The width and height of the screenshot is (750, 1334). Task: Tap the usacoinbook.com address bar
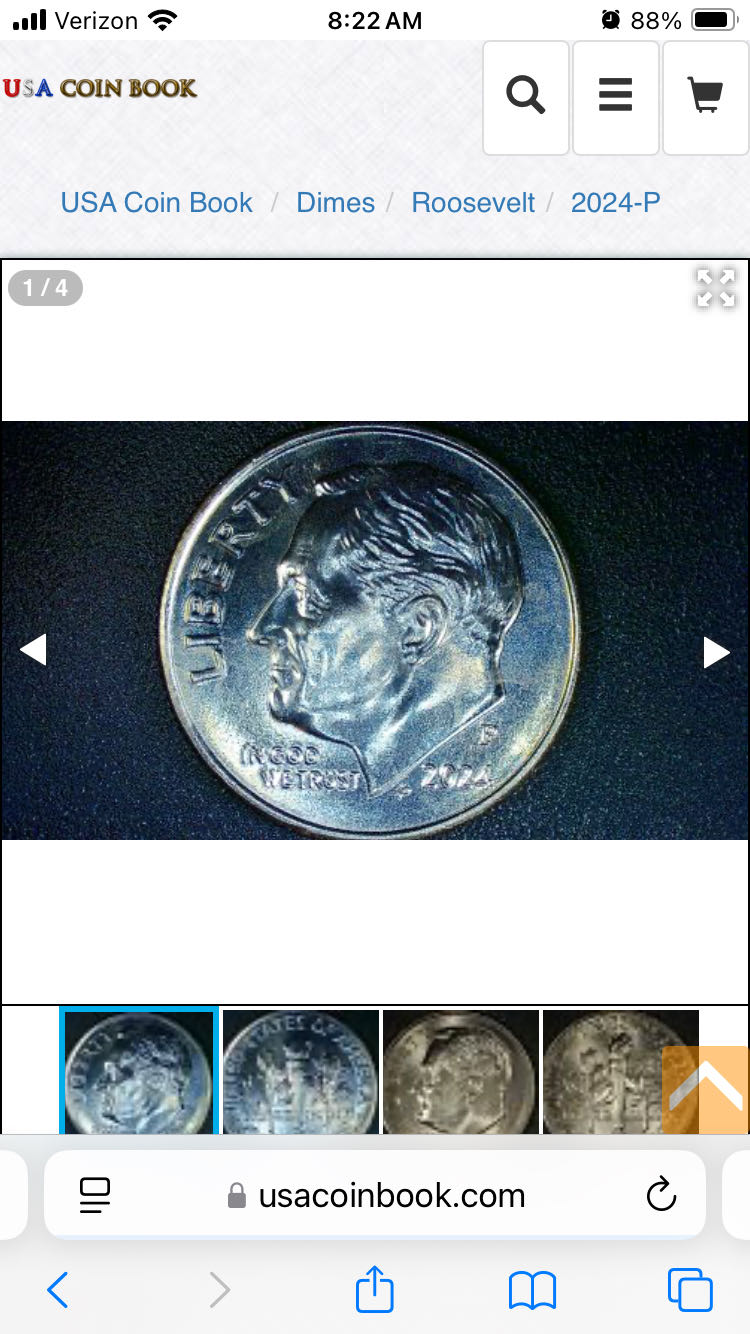point(390,1195)
